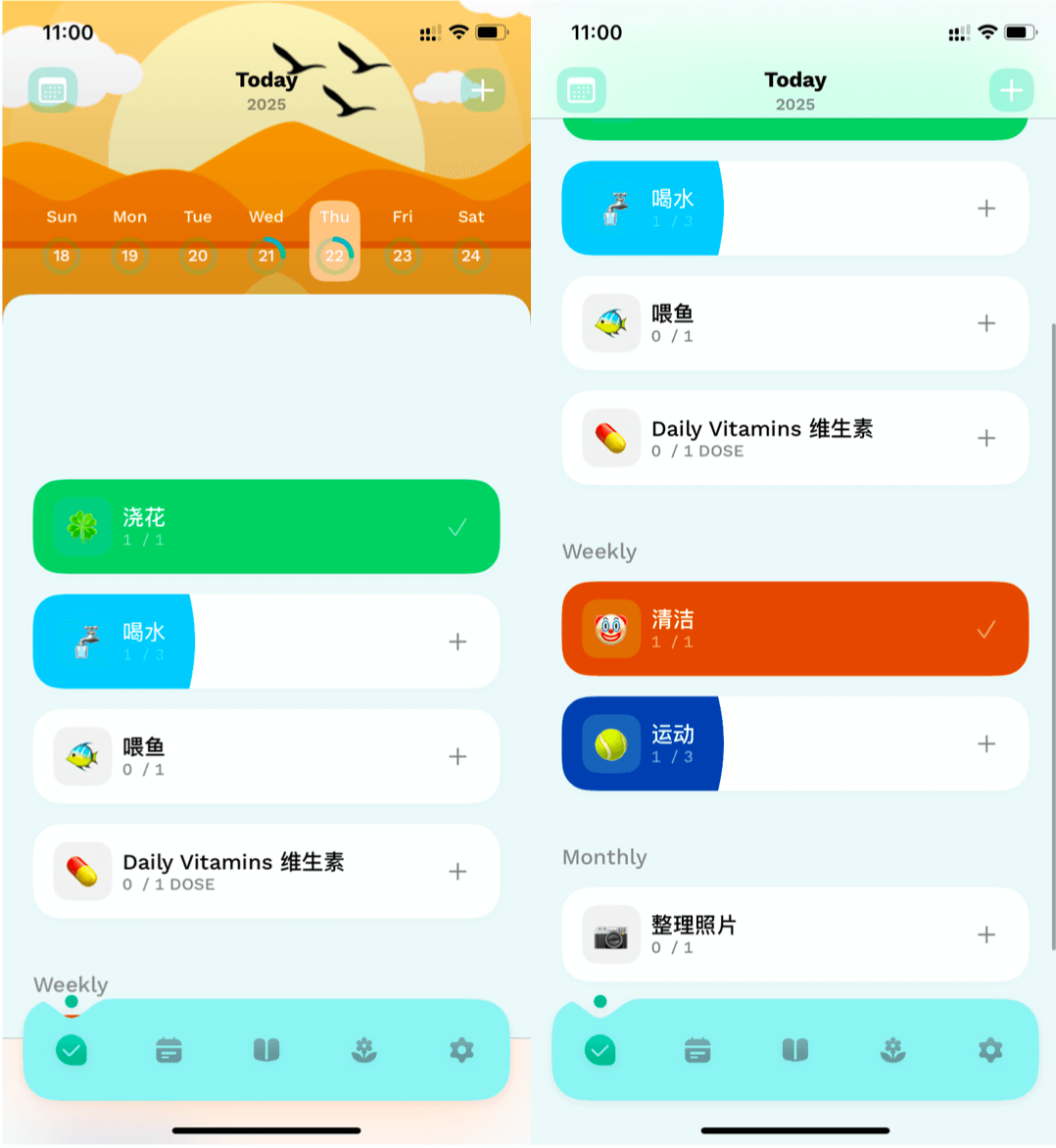Add one count to the 运动 habit
The height and width of the screenshot is (1148, 1056).
point(986,744)
